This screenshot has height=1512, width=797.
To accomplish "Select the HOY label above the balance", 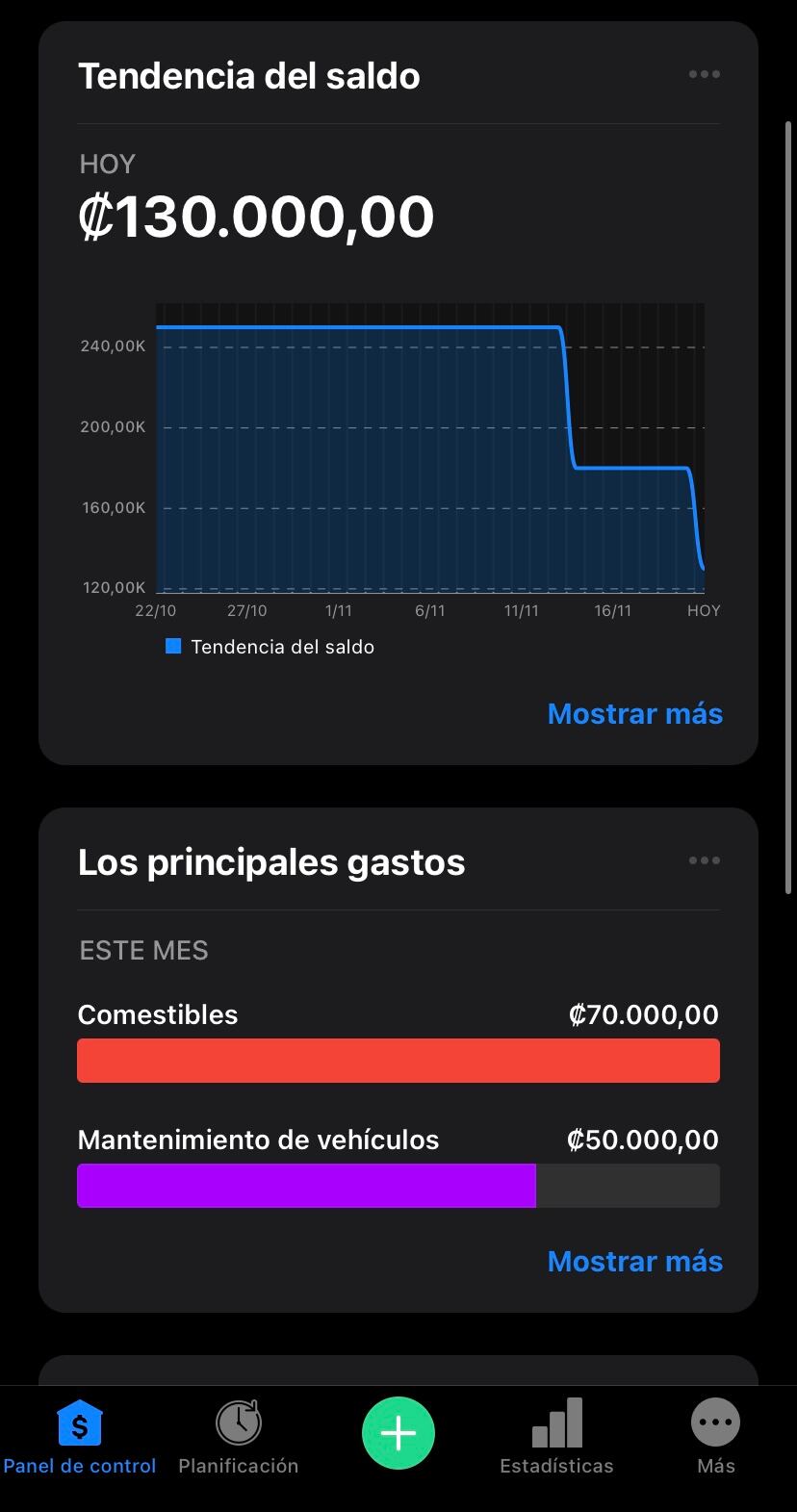I will pos(107,164).
